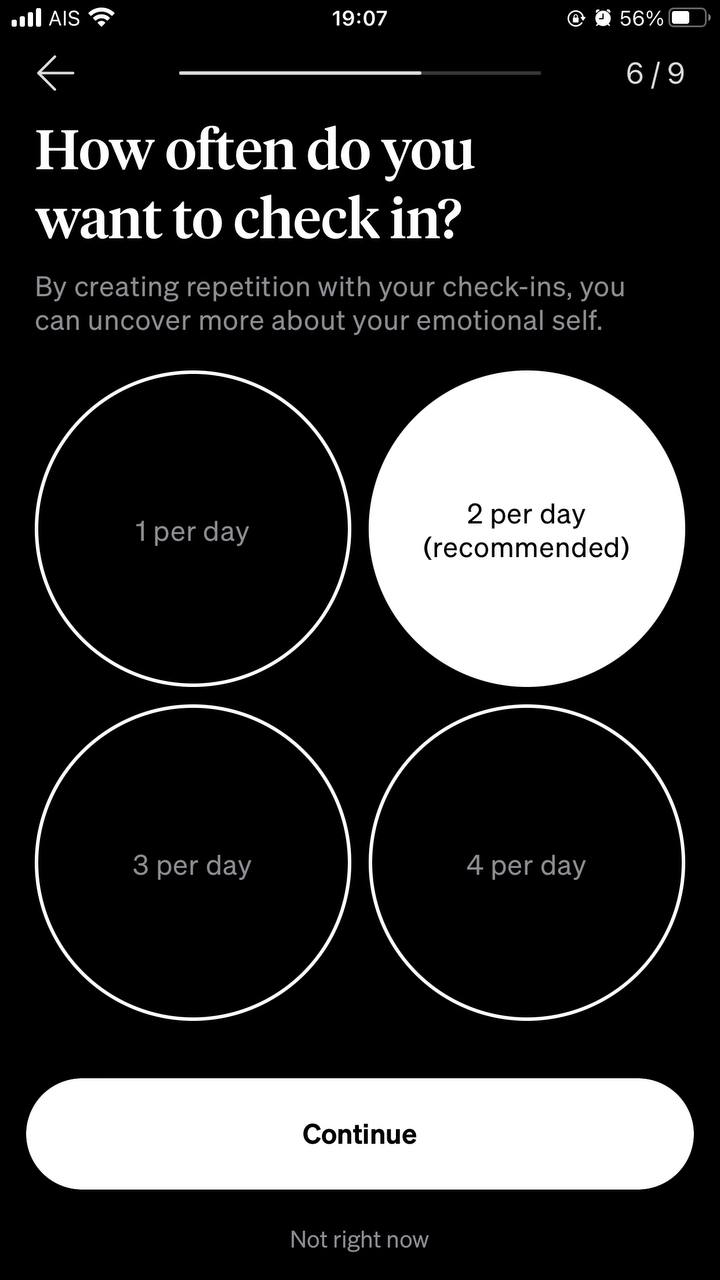Select 1 per day option
Viewport: 720px width, 1280px height.
pos(192,530)
